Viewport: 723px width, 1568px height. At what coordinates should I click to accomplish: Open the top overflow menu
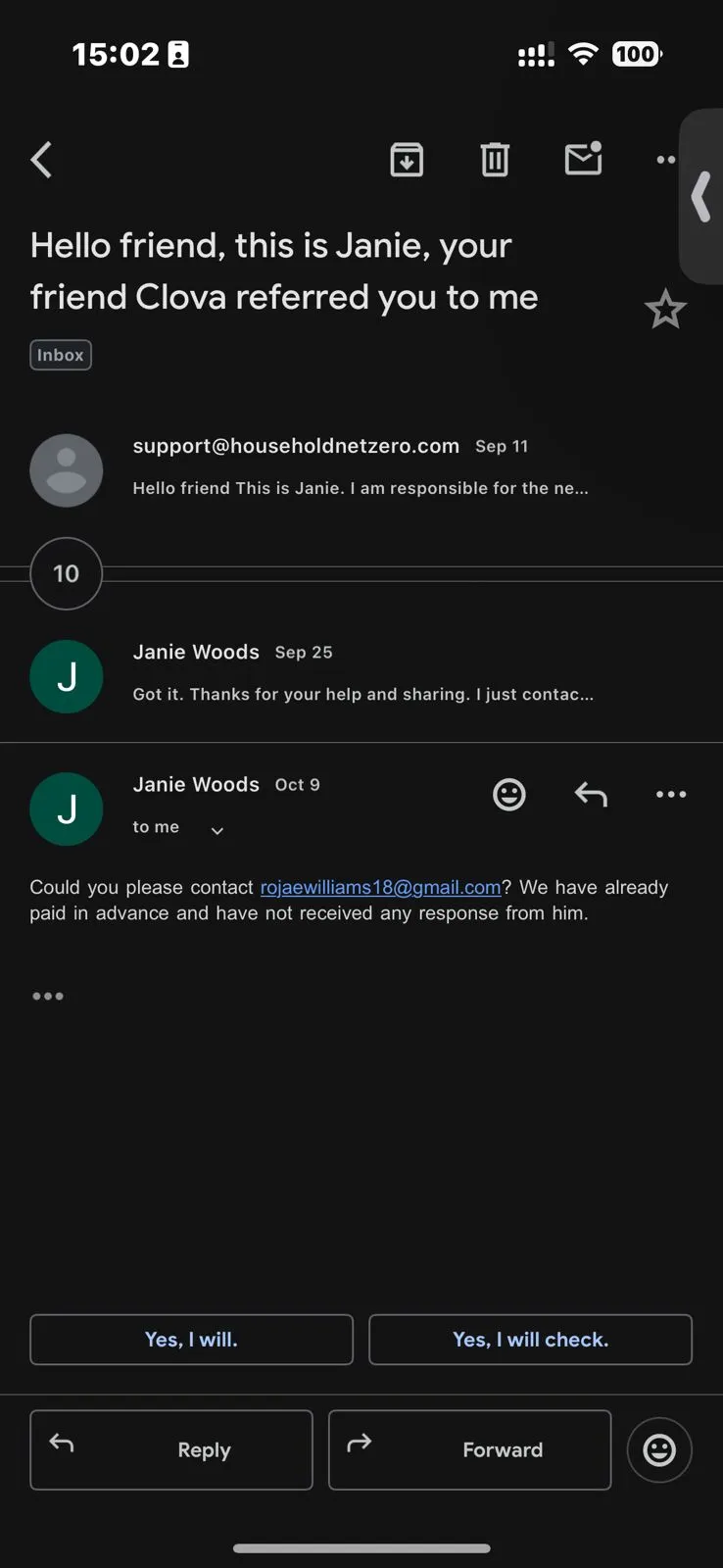coord(666,159)
